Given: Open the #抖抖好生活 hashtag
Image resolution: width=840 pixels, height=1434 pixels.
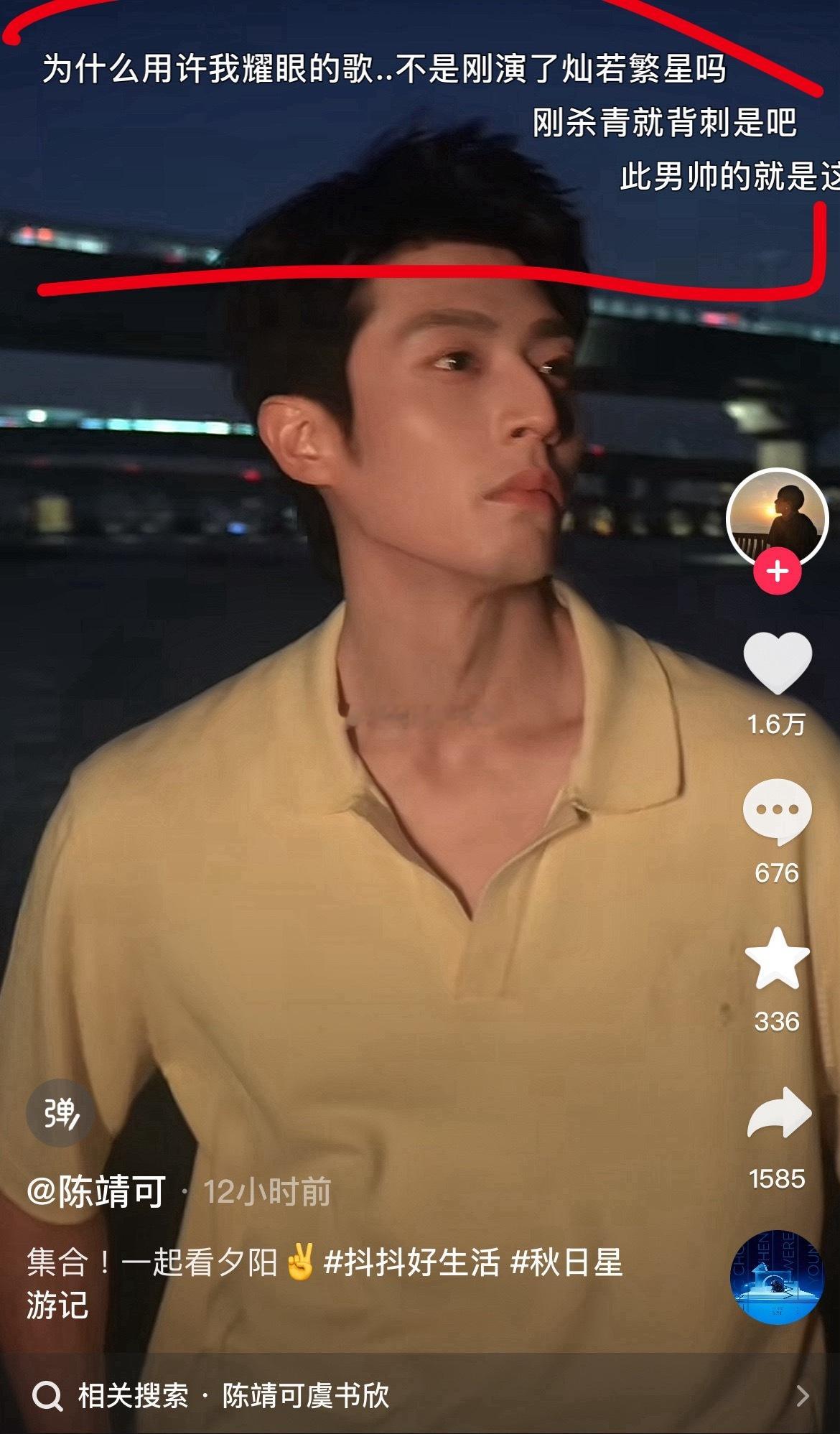Looking at the screenshot, I should [411, 1262].
